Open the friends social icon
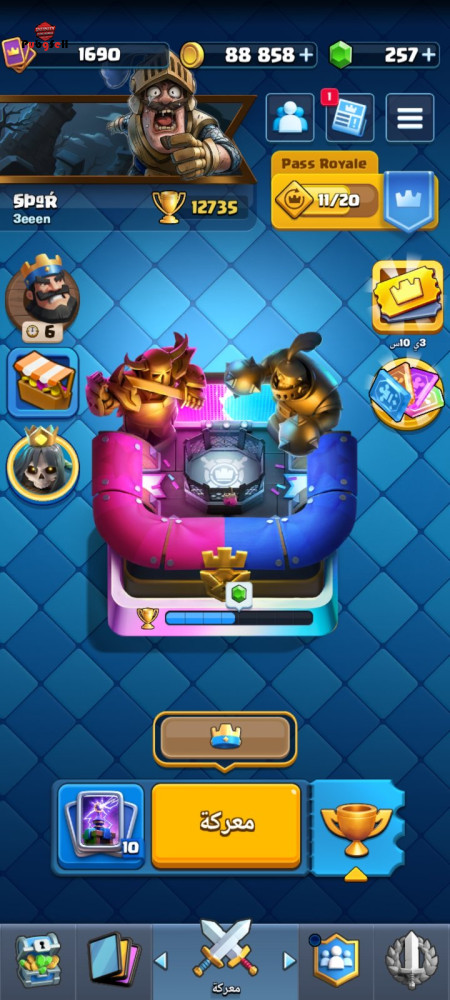 [x=290, y=117]
